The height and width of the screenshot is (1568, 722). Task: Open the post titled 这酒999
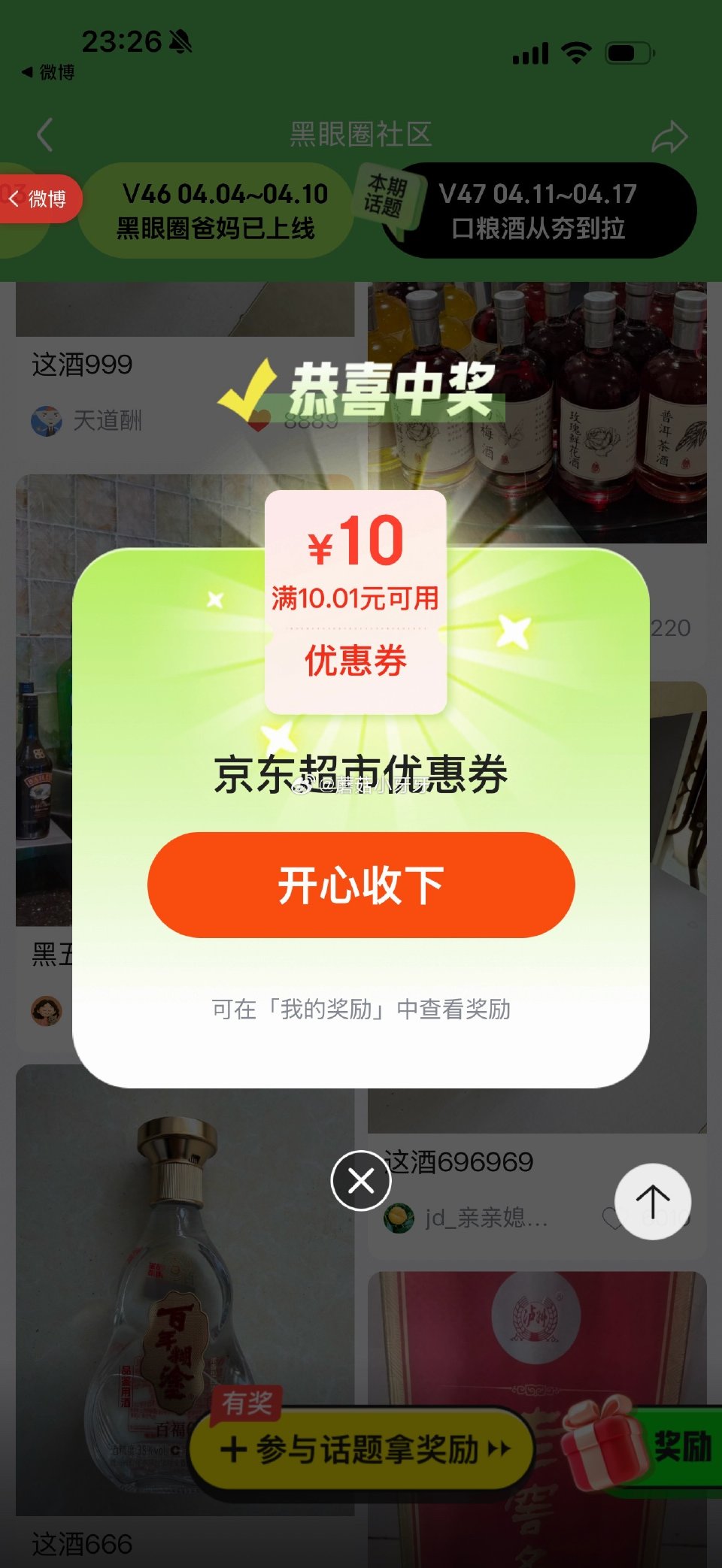pos(83,365)
